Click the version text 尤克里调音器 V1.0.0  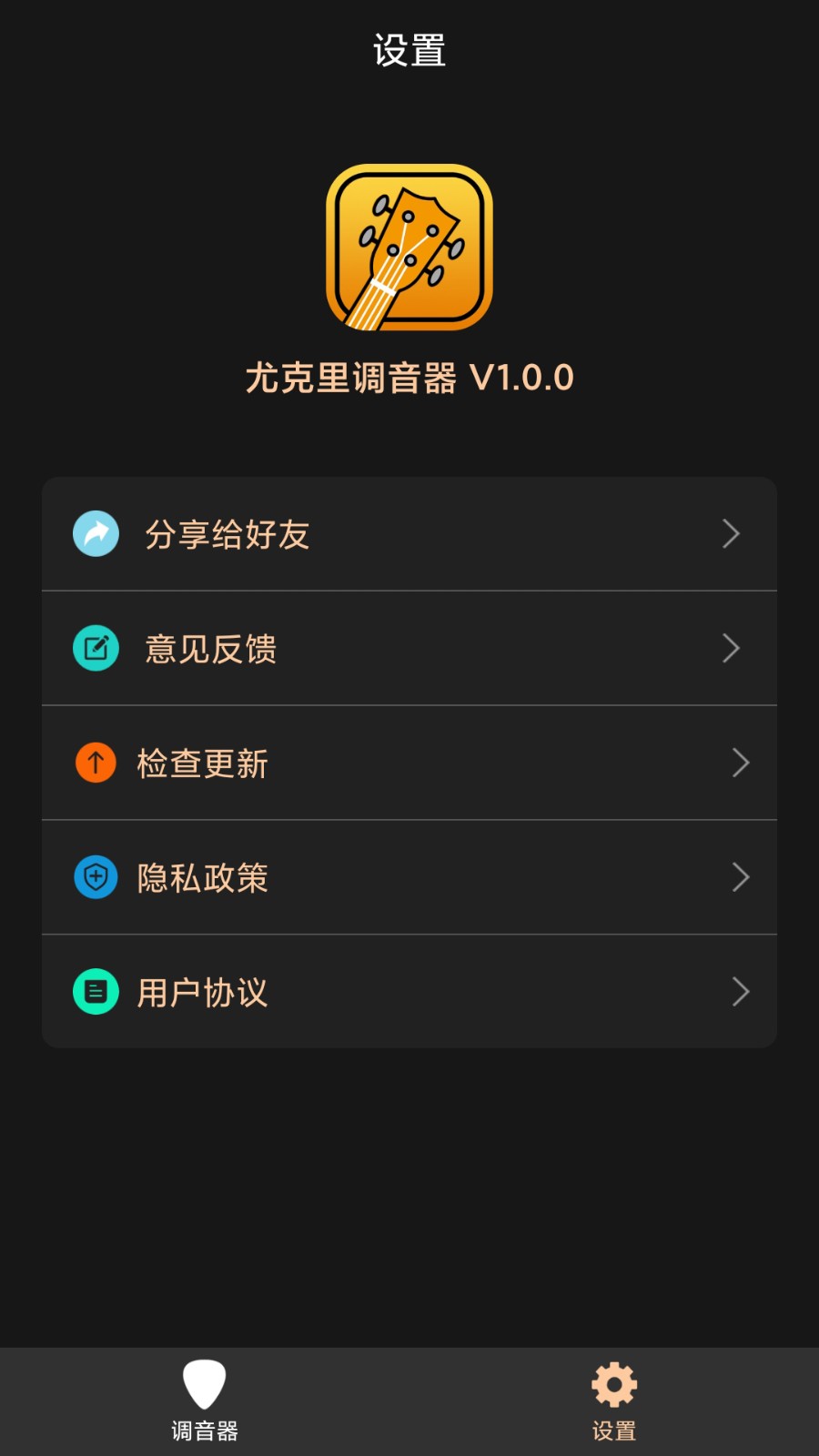pos(409,376)
